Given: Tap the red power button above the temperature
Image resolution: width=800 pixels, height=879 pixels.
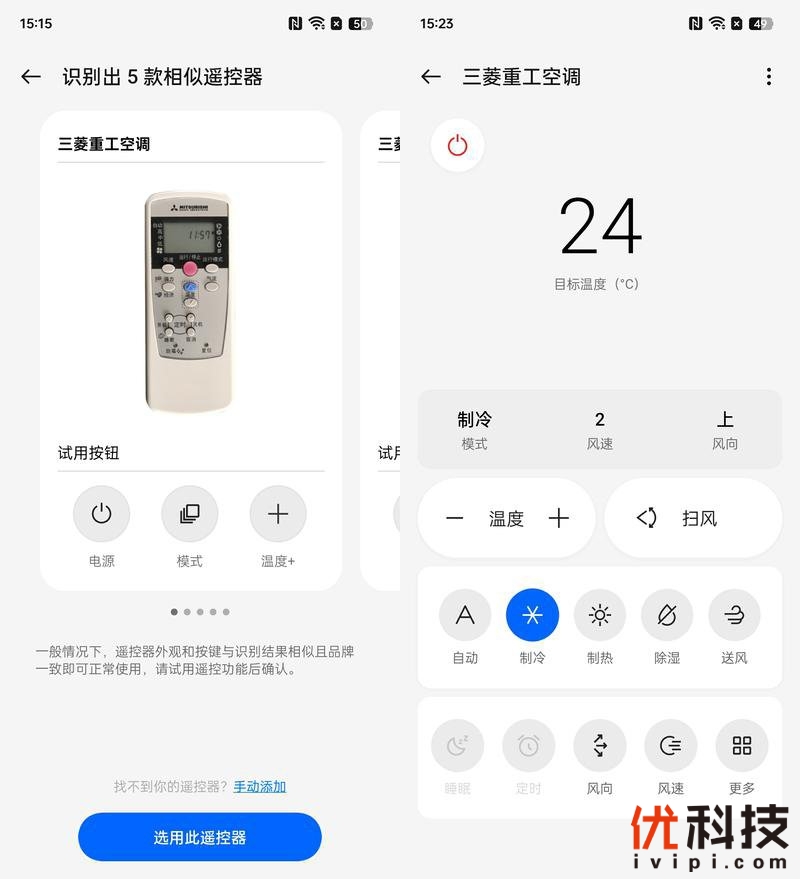Looking at the screenshot, I should point(457,146).
